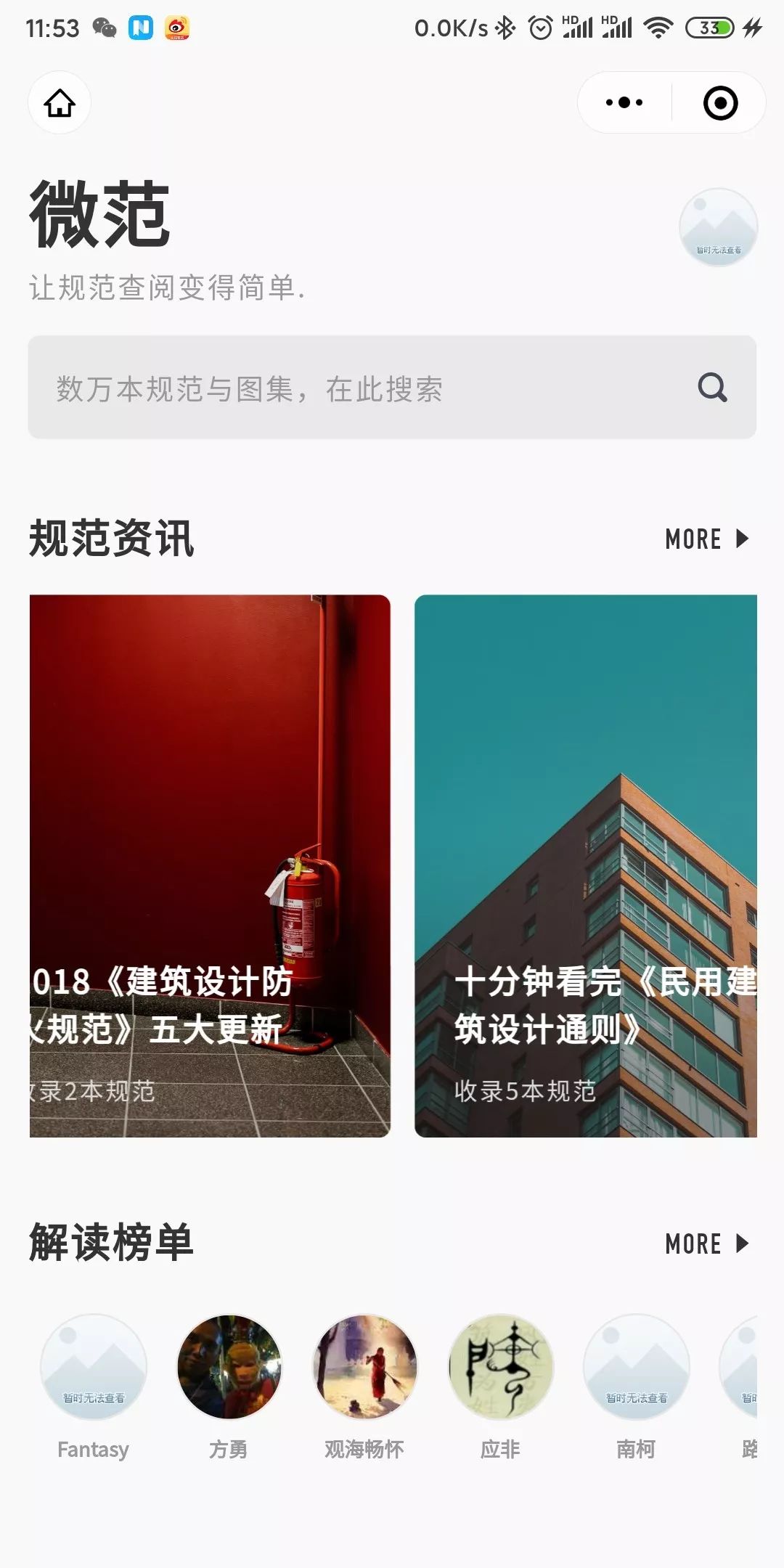Open the profile avatar beside 微范
784x1568 pixels.
[718, 227]
